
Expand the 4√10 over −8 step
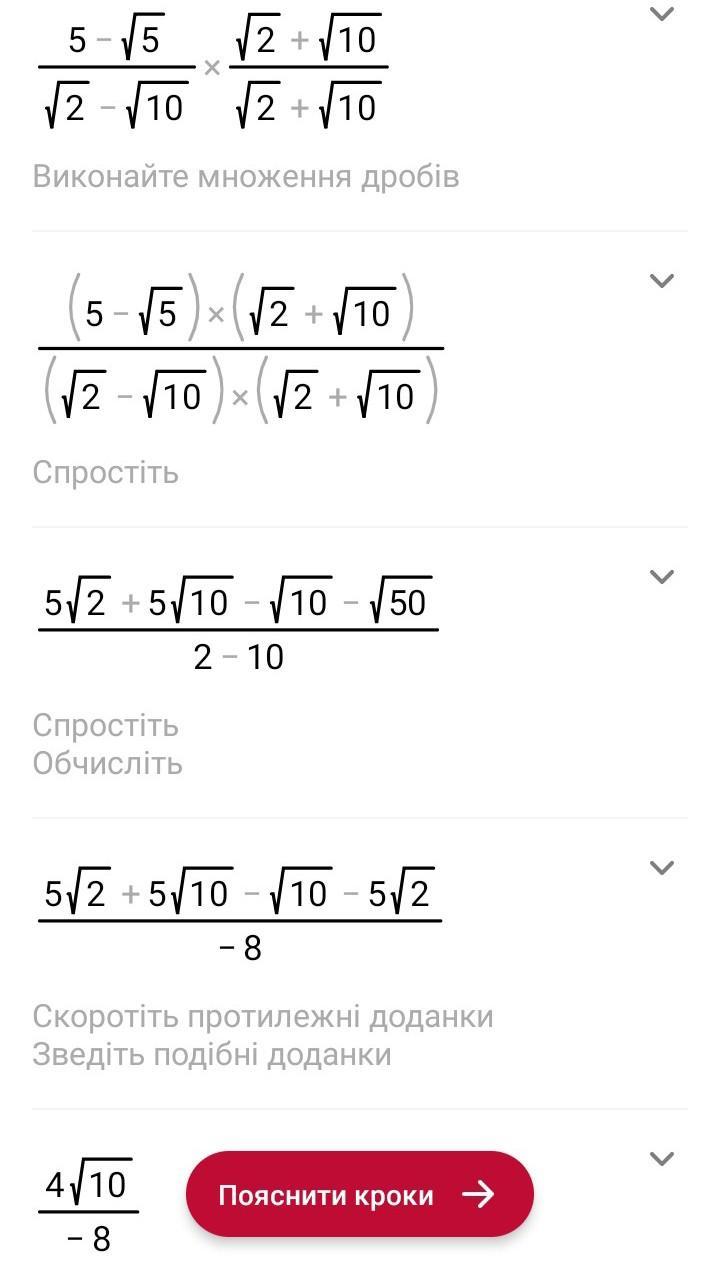point(662,1158)
